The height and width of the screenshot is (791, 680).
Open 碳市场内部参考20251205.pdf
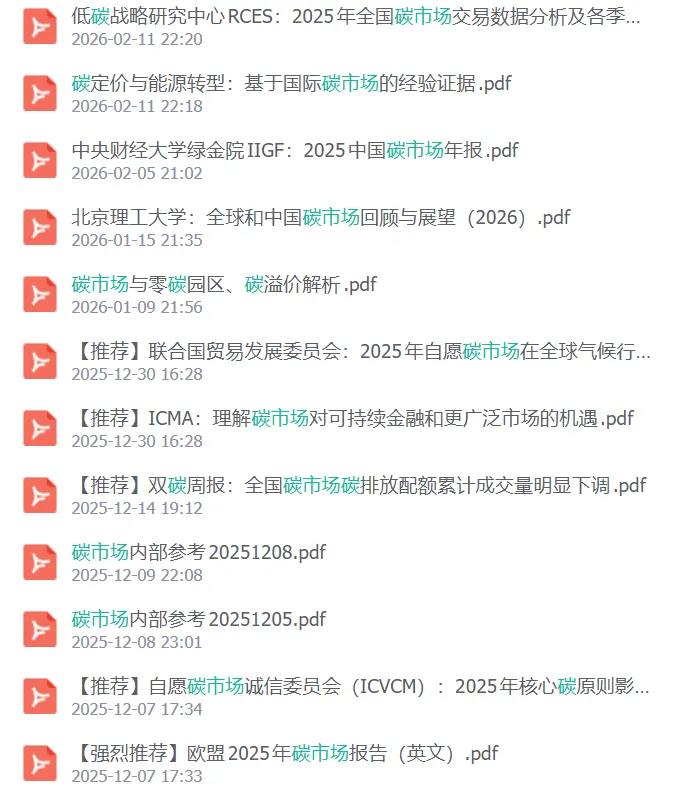(199, 620)
